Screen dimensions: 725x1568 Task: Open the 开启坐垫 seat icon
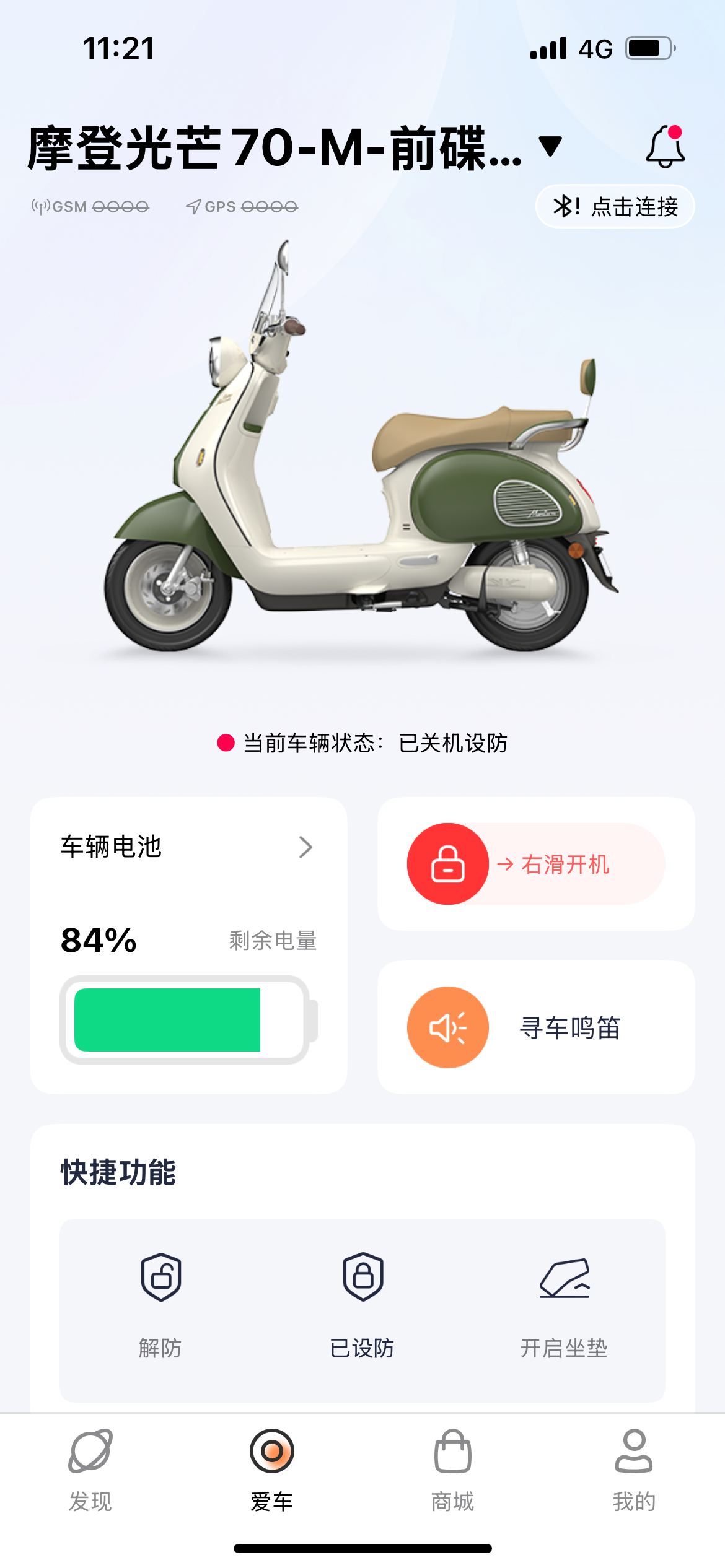pos(565,1278)
